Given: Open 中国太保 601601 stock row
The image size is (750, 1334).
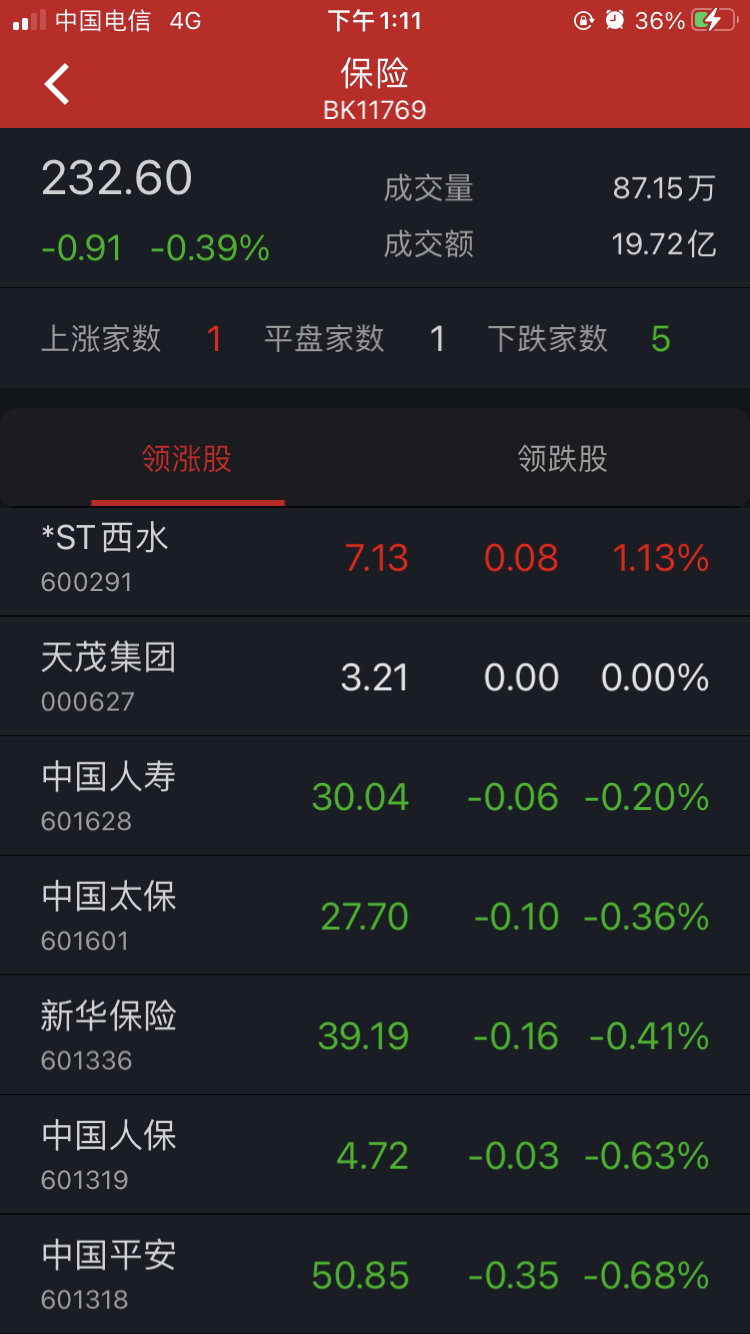Looking at the screenshot, I should [375, 915].
